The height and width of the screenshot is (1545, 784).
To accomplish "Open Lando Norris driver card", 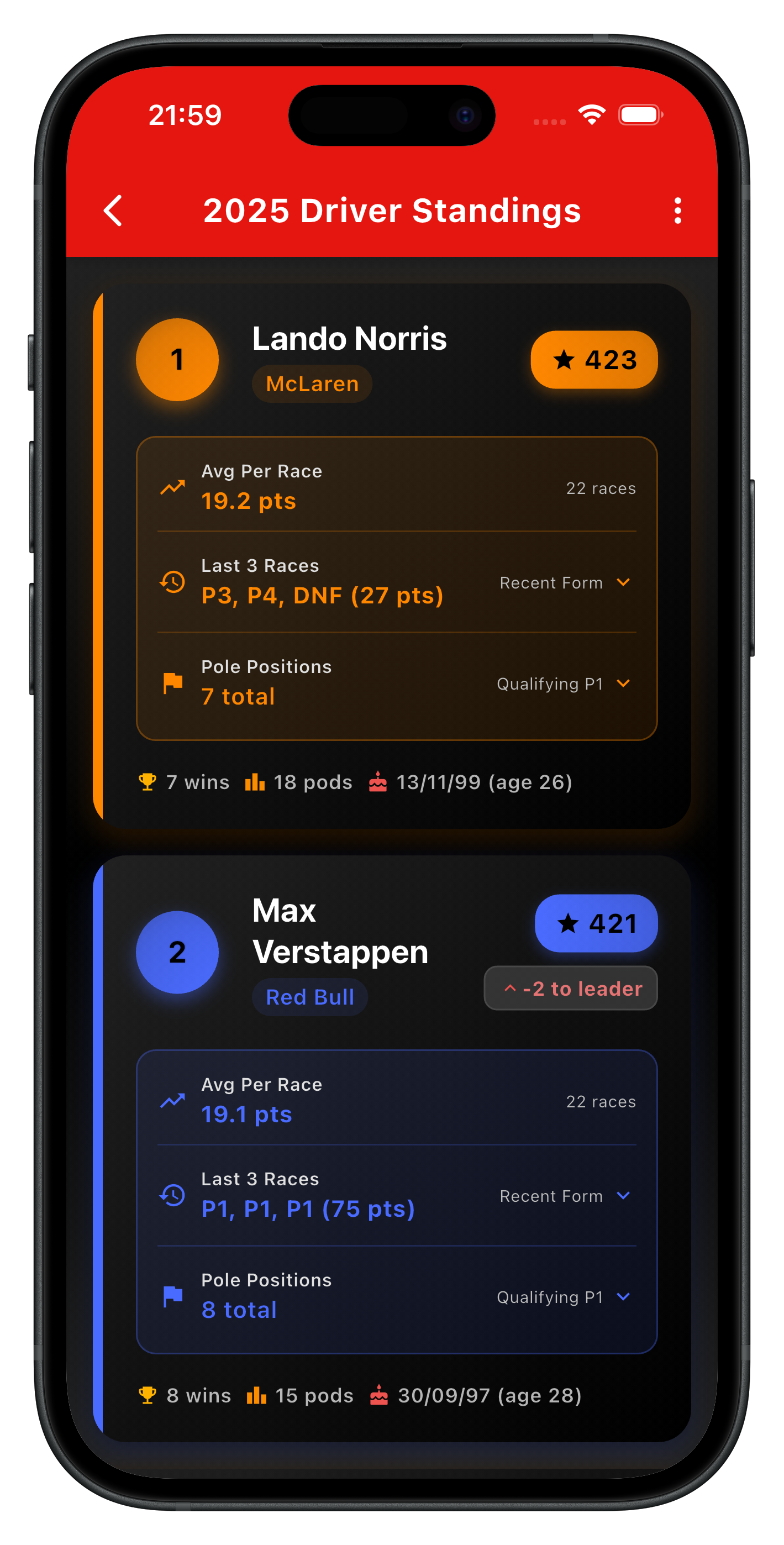I will 349,339.
